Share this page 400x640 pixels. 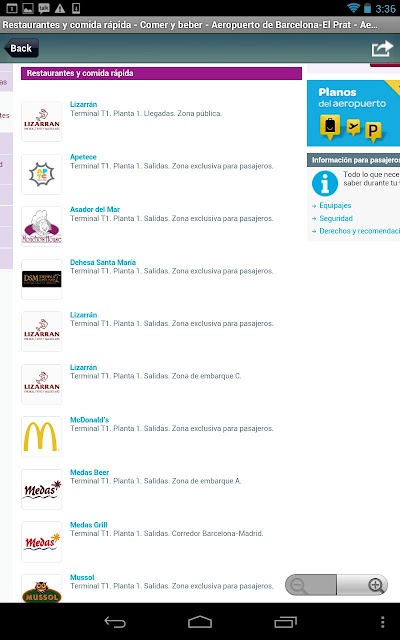click(382, 49)
